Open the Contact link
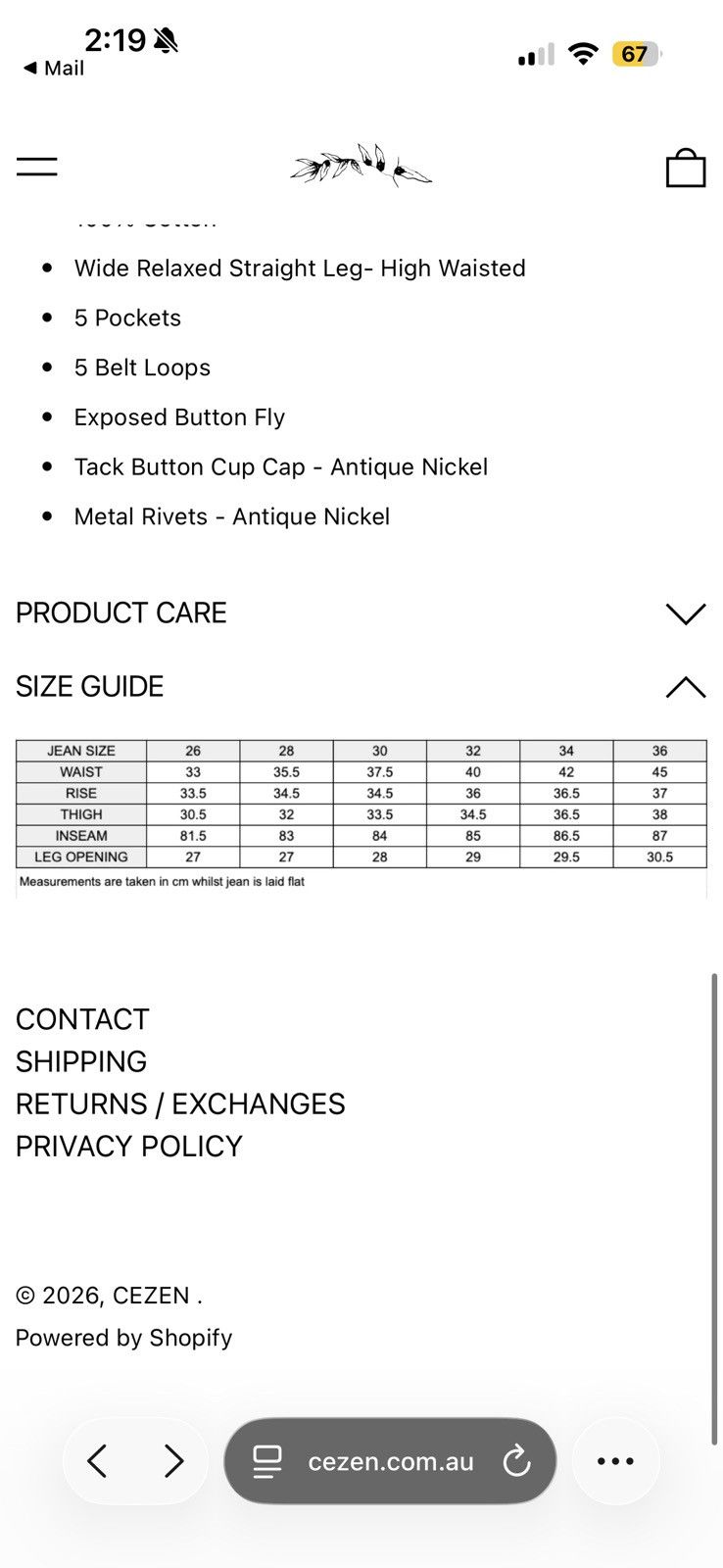 point(82,1019)
